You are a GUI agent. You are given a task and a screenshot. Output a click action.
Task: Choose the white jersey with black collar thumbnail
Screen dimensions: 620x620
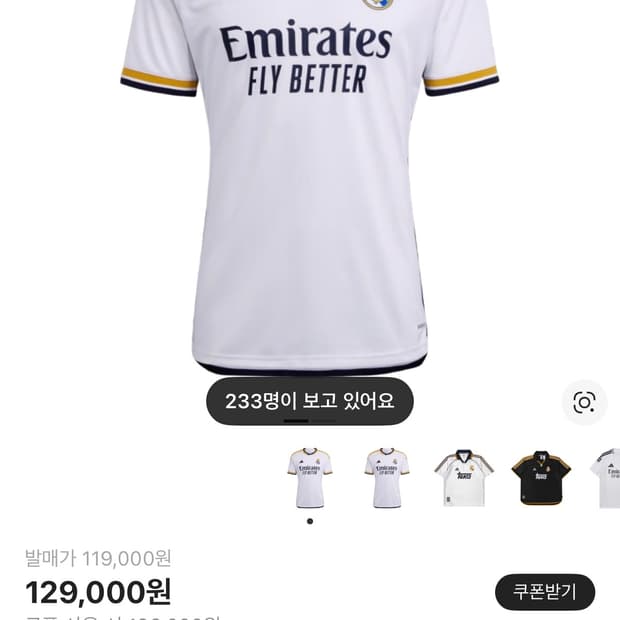[x=464, y=478]
